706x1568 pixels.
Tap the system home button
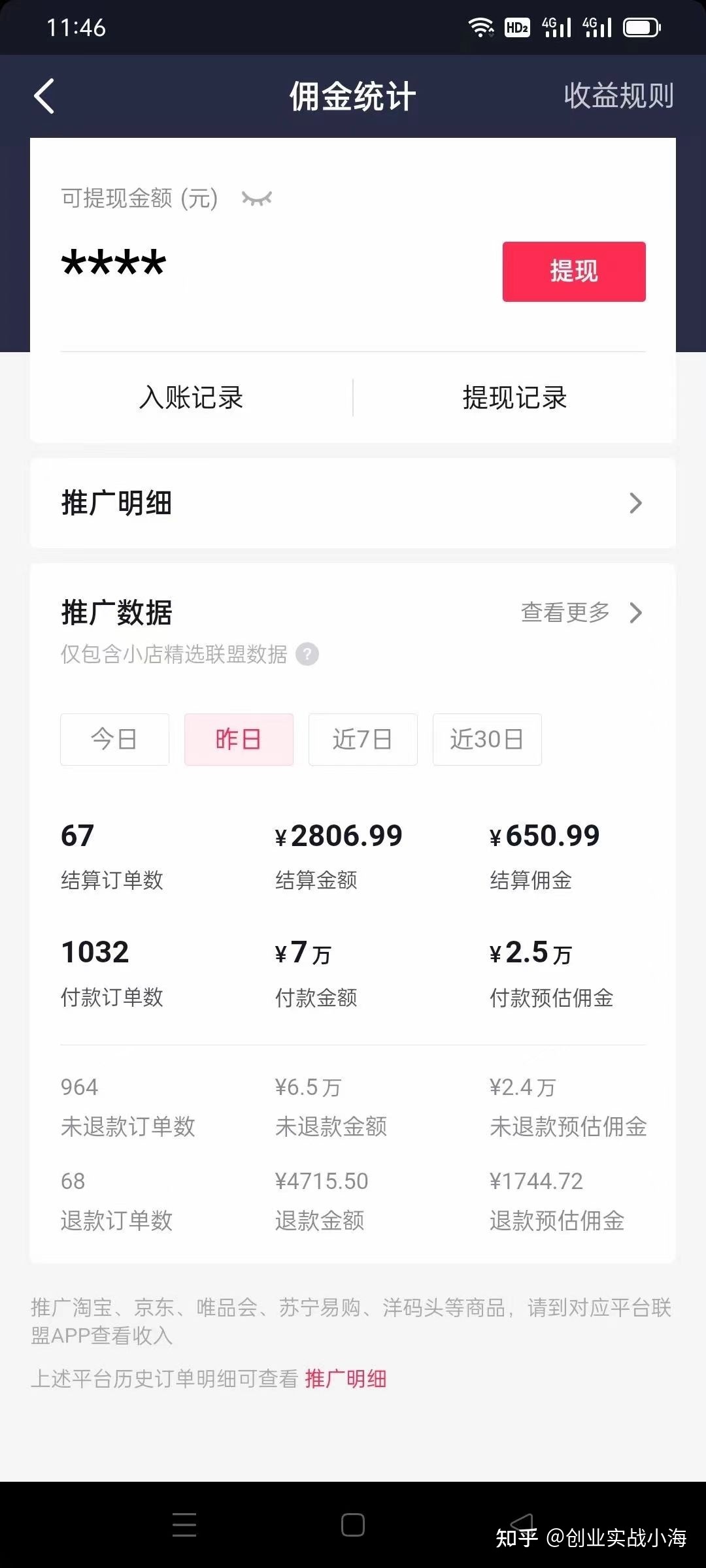click(x=353, y=1525)
